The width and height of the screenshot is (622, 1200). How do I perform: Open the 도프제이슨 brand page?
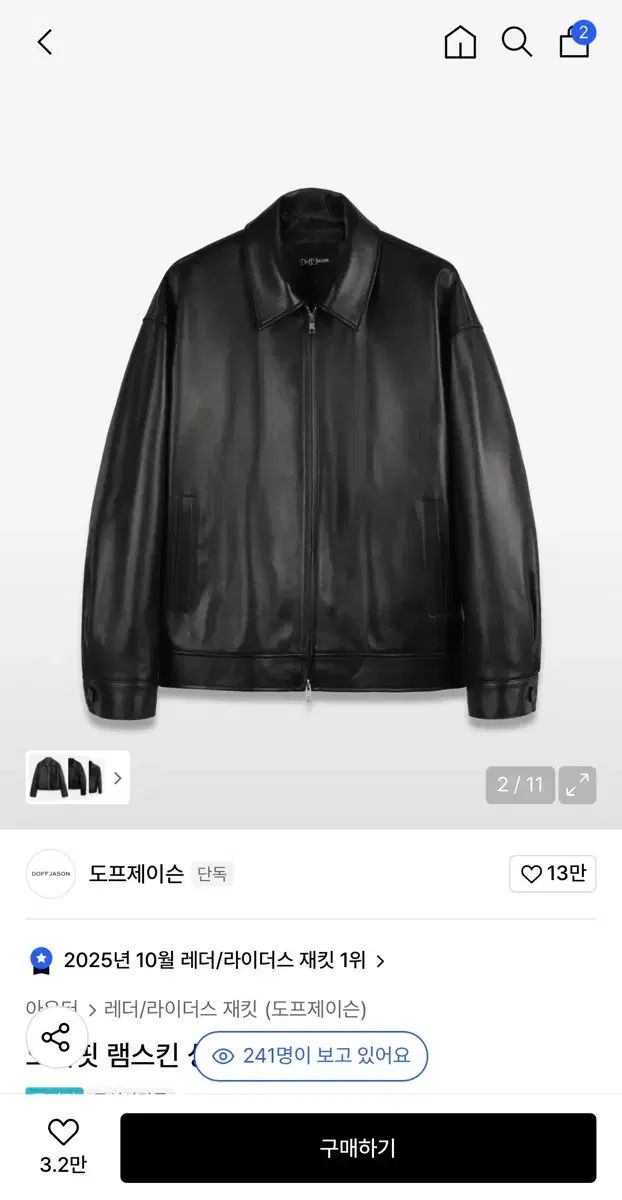coord(135,874)
